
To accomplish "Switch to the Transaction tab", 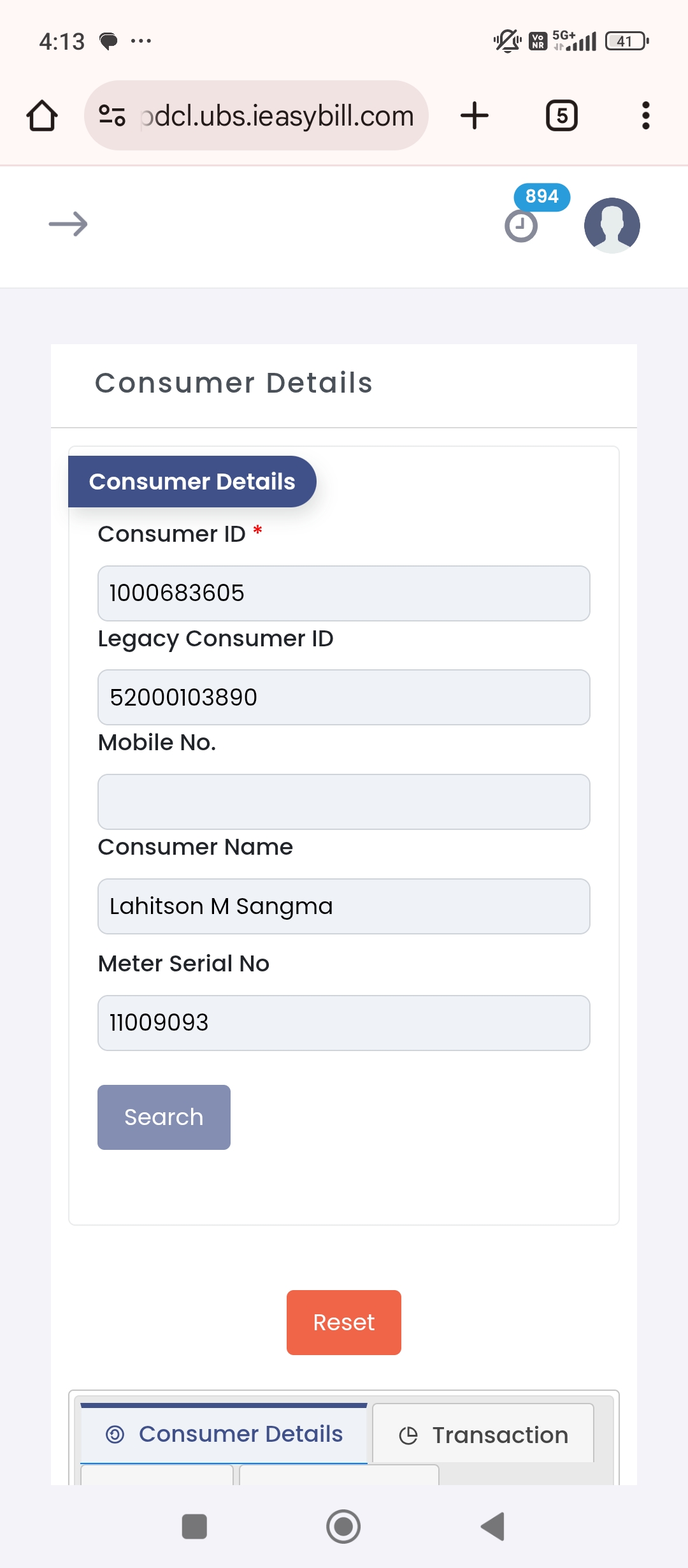I will coord(484,1435).
